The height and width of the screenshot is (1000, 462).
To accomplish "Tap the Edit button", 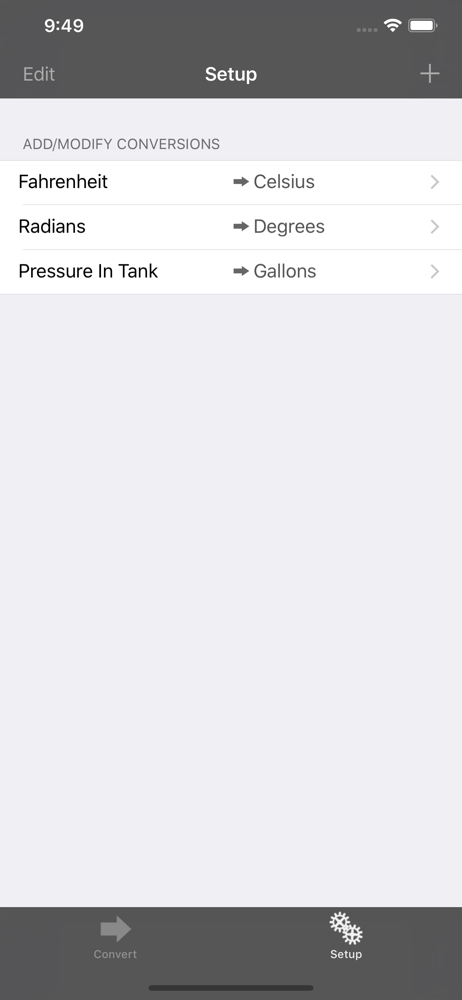I will [x=39, y=74].
